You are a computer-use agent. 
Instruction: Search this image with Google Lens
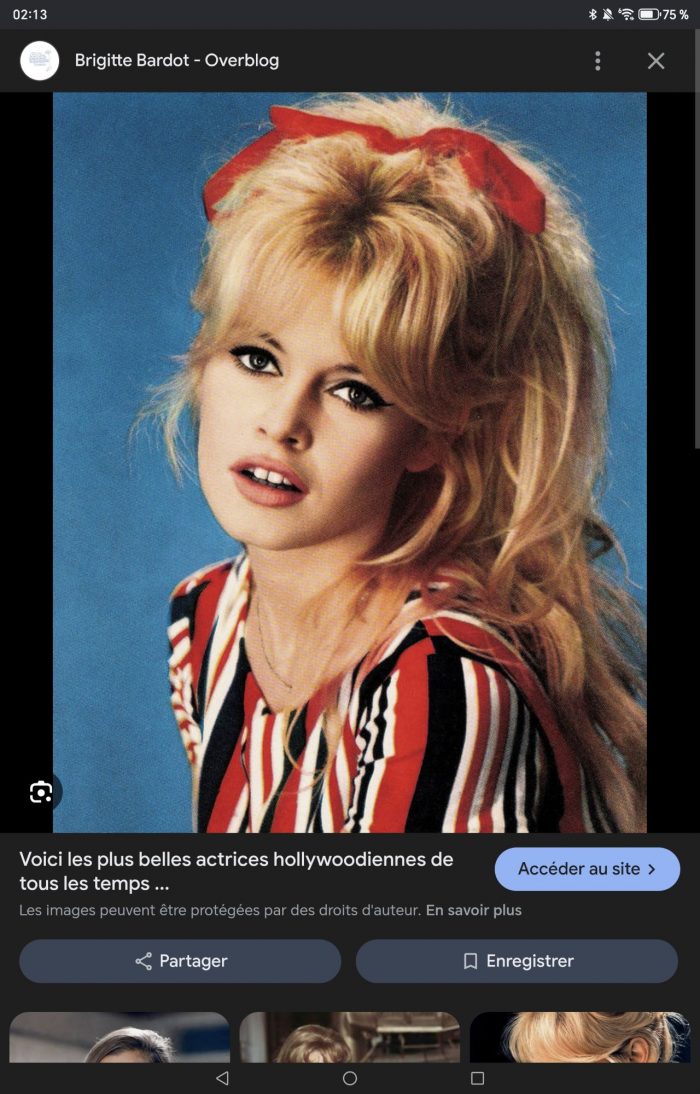tap(41, 792)
